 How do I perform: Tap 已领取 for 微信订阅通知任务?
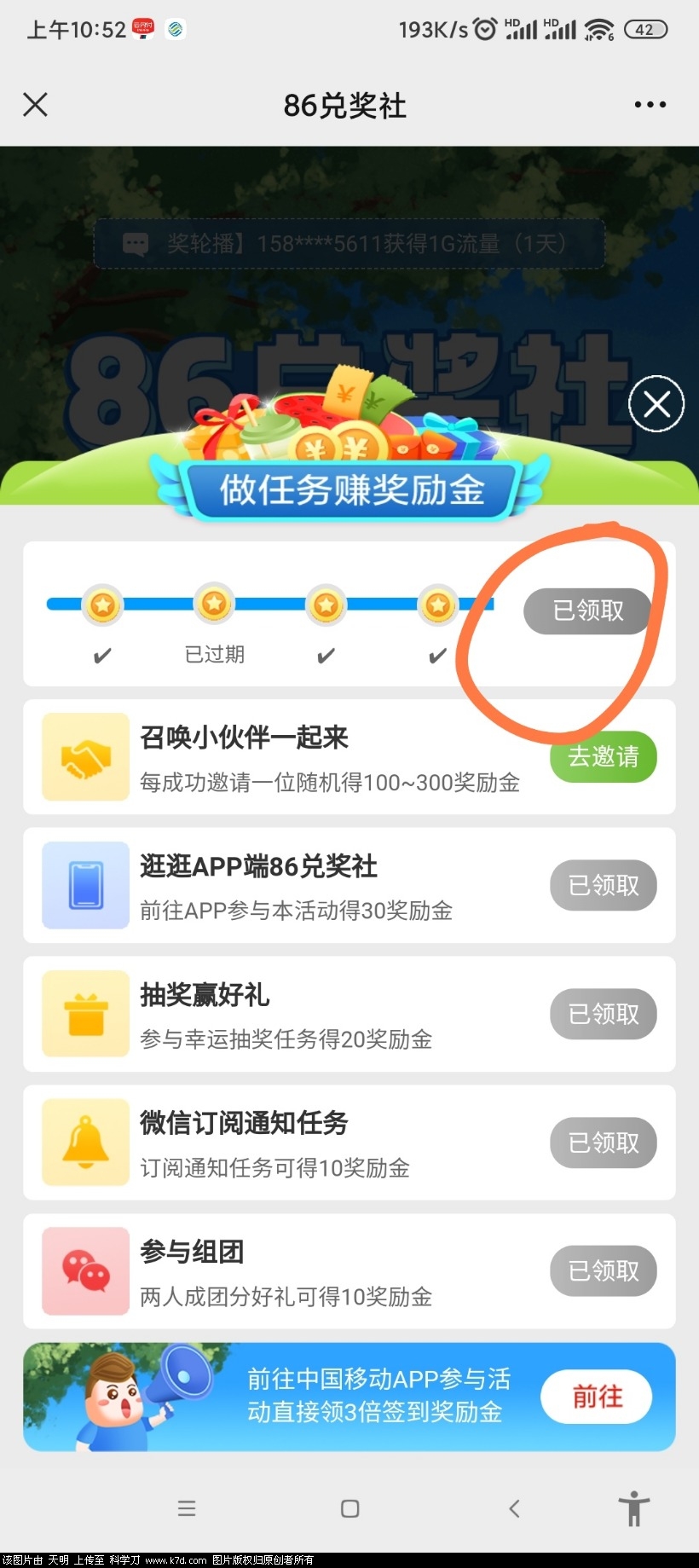[603, 1143]
